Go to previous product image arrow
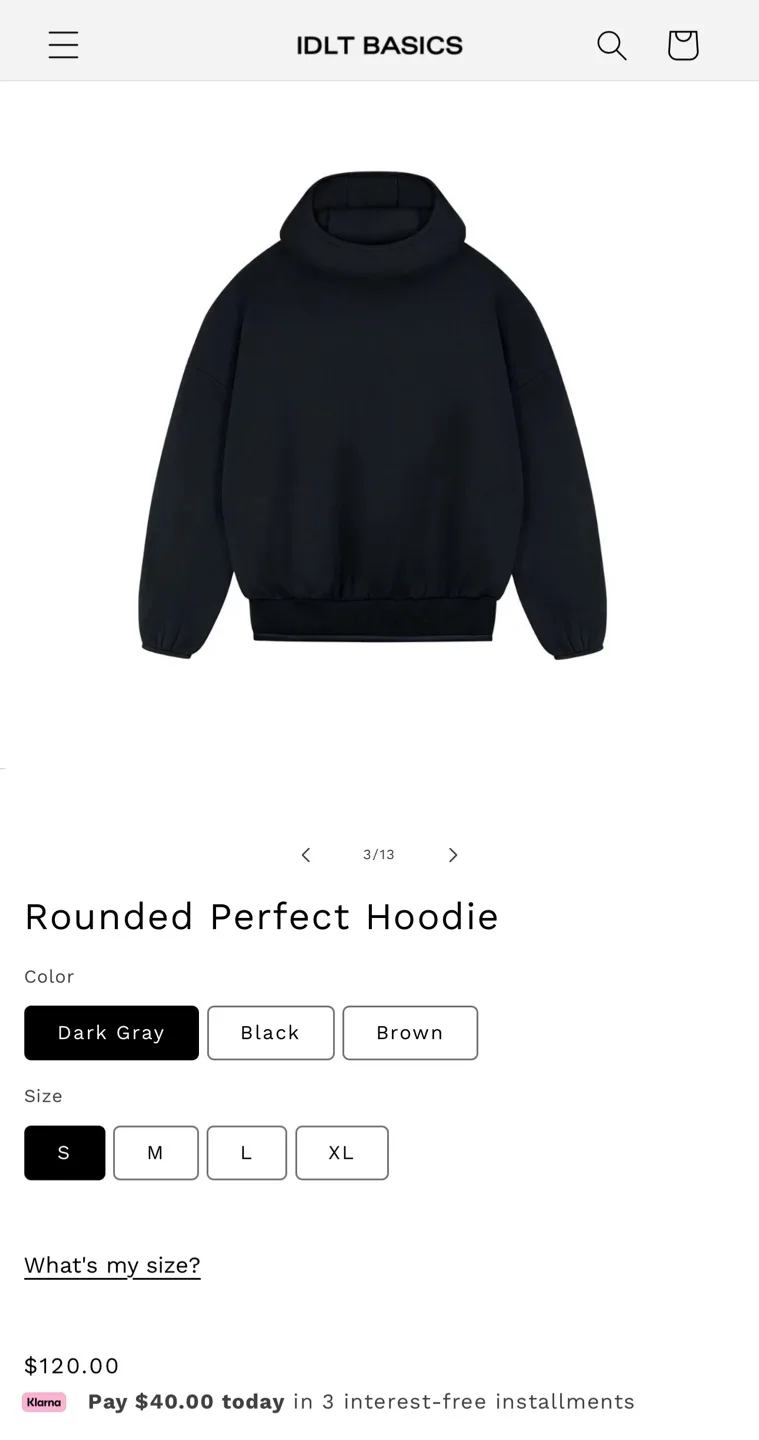This screenshot has height=1440, width=759. 306,855
